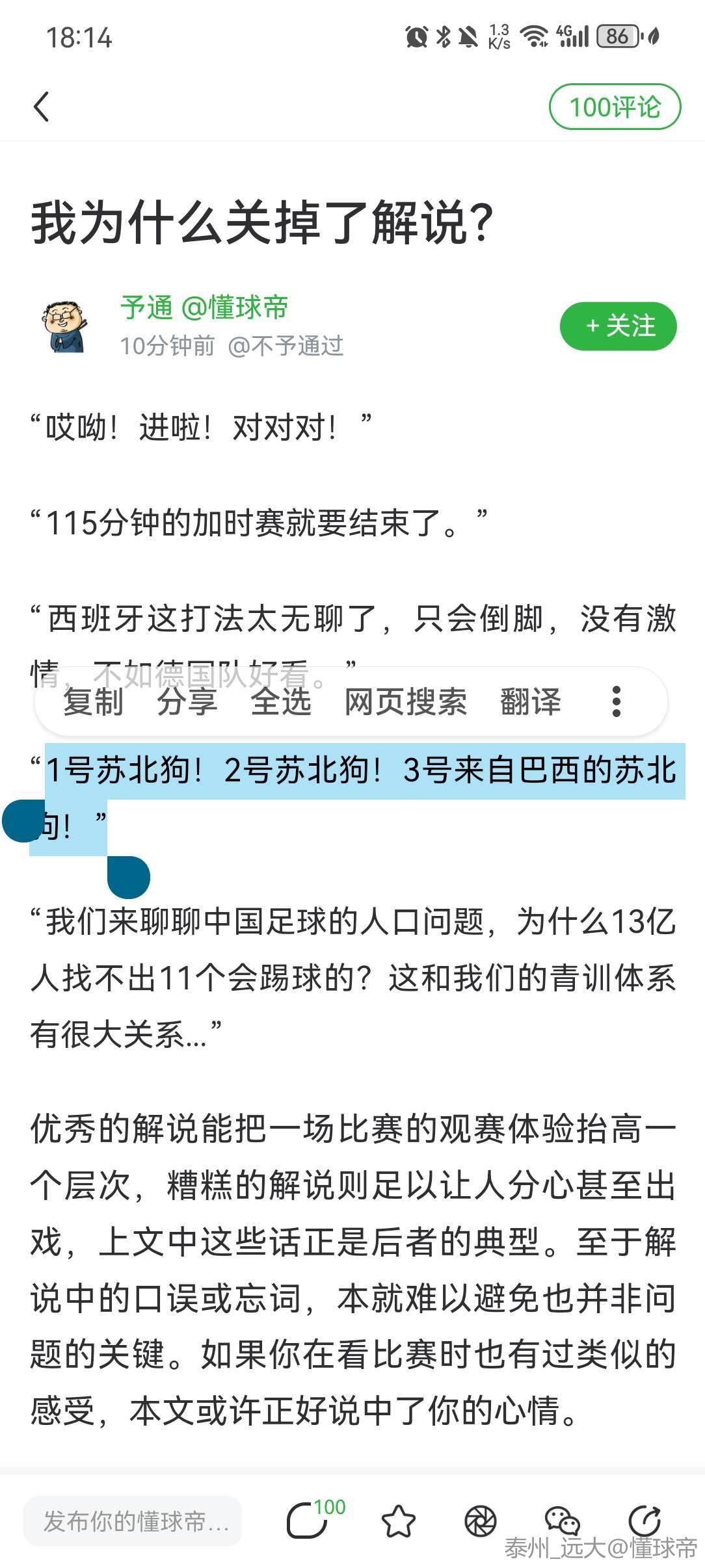
Task: Open more options in selection toolbar
Action: click(x=617, y=702)
